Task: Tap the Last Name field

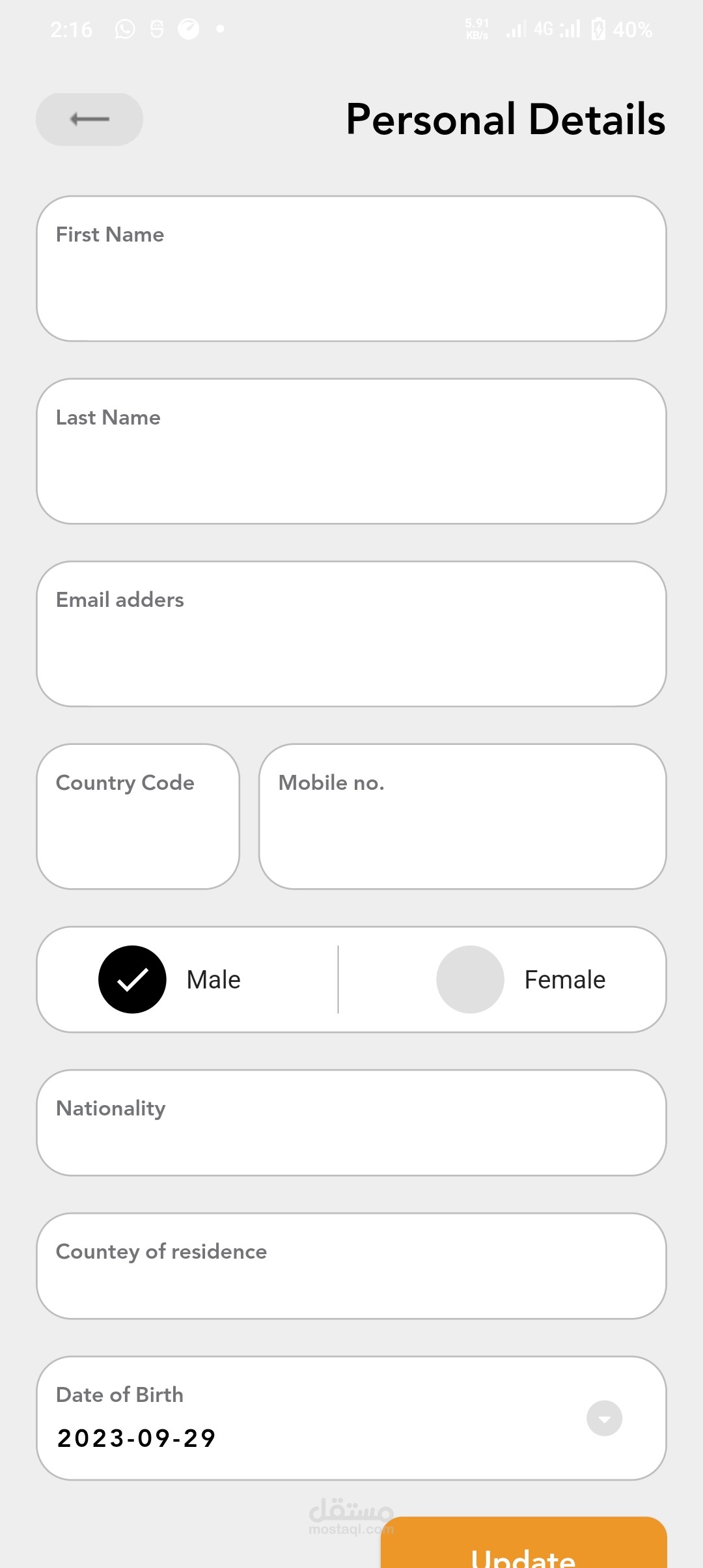Action: (351, 451)
